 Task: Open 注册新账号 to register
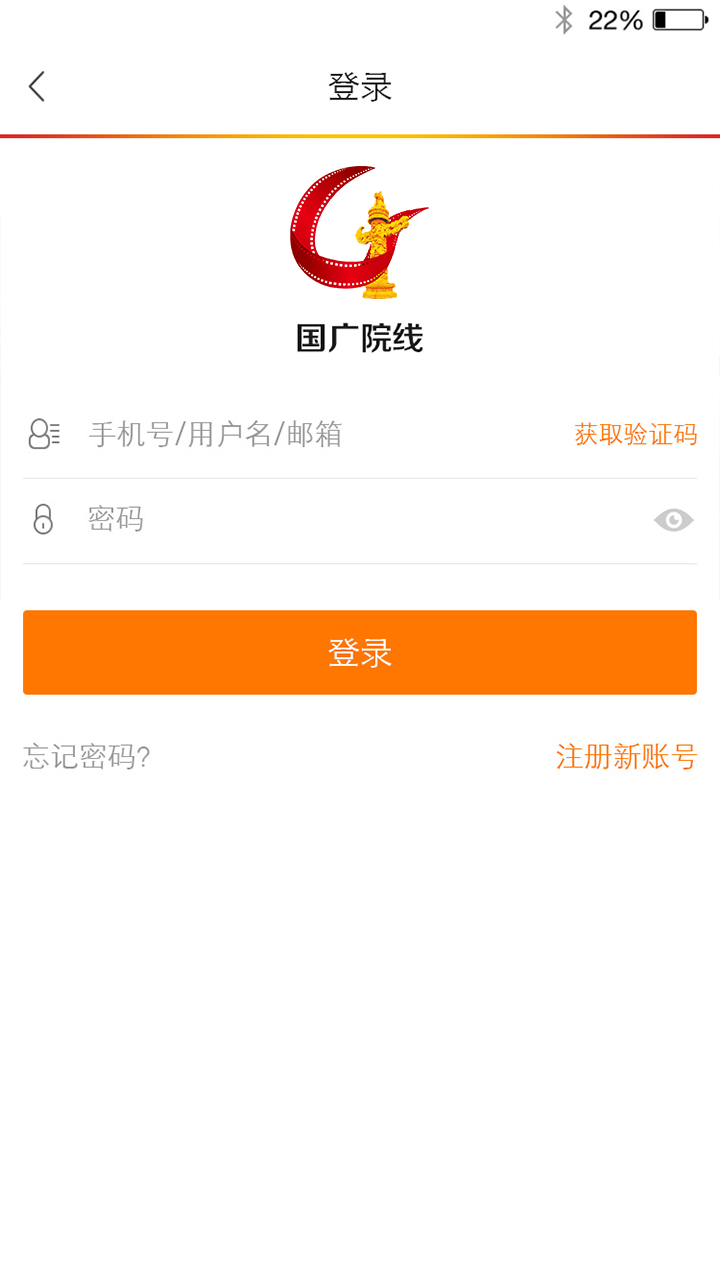coord(626,757)
